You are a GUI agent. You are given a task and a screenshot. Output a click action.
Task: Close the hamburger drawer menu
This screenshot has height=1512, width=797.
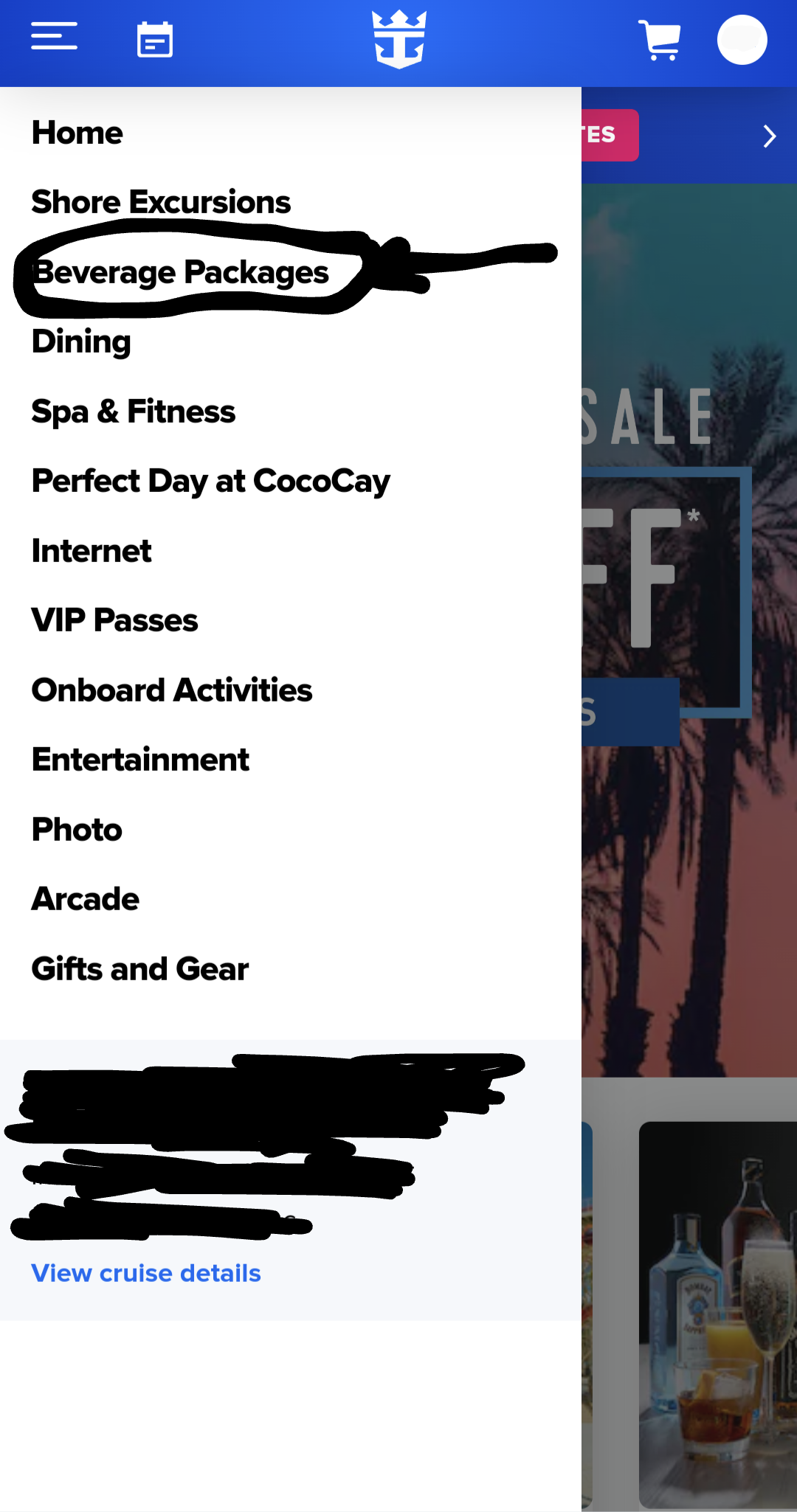pos(54,36)
